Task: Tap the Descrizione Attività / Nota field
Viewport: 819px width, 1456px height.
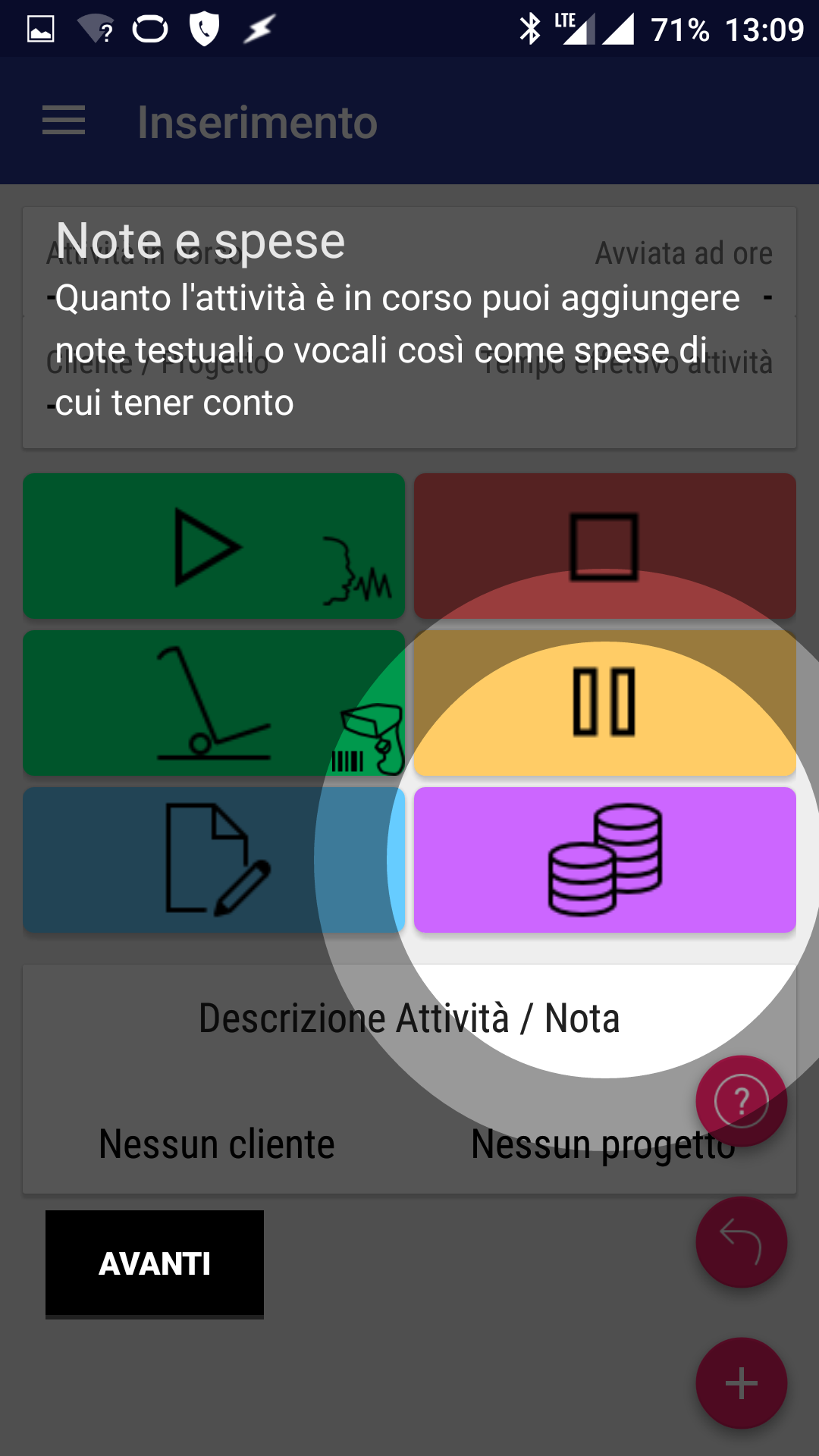Action: [x=409, y=1018]
